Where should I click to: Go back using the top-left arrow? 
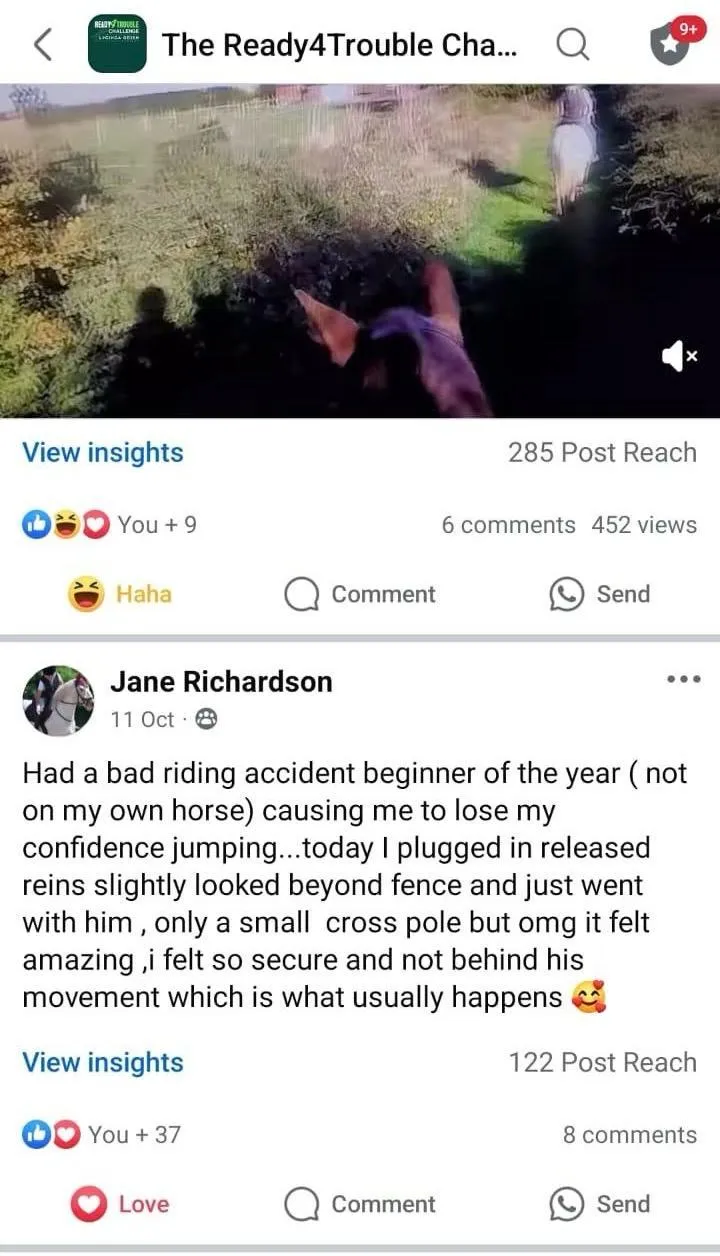tap(42, 45)
